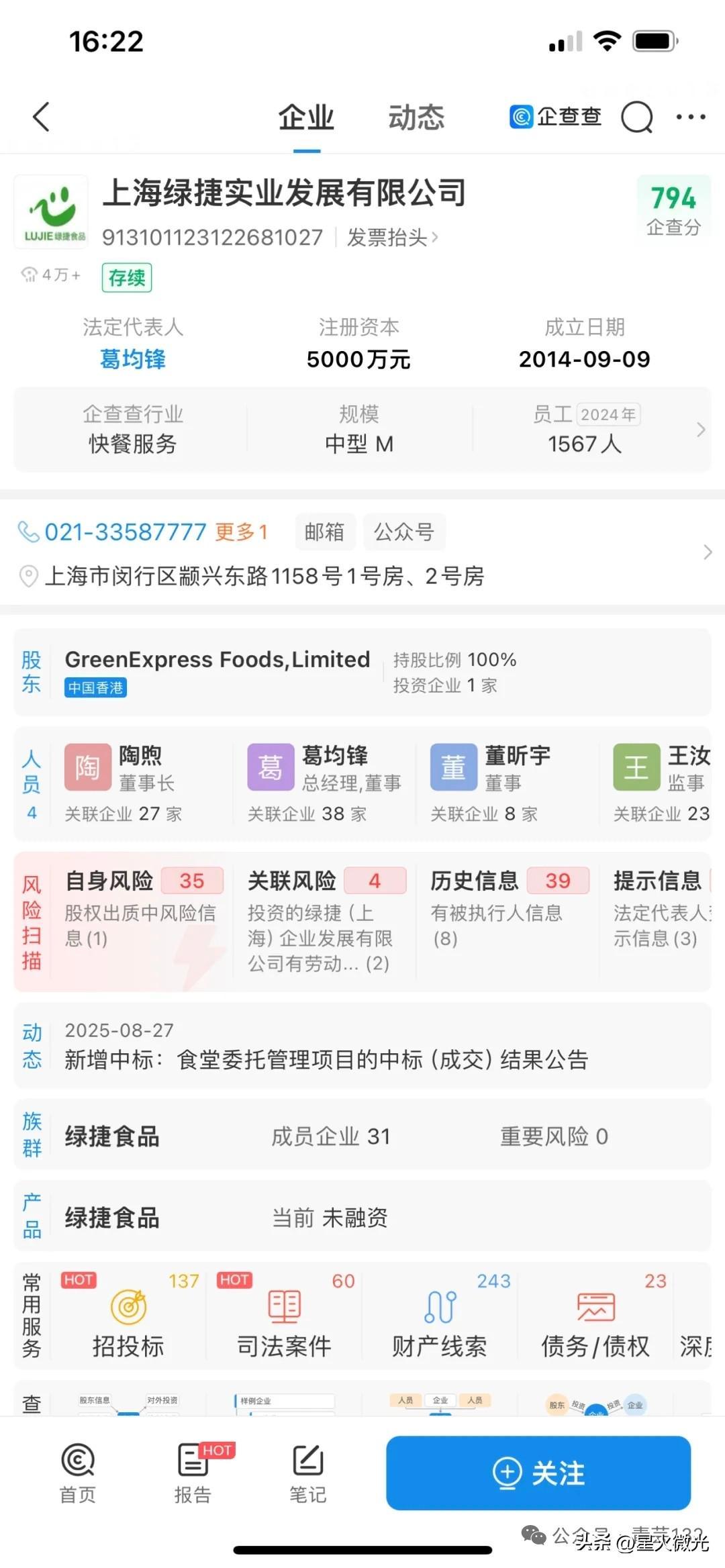
Task: Open 发票抬头 invoice header link
Action: 392,237
